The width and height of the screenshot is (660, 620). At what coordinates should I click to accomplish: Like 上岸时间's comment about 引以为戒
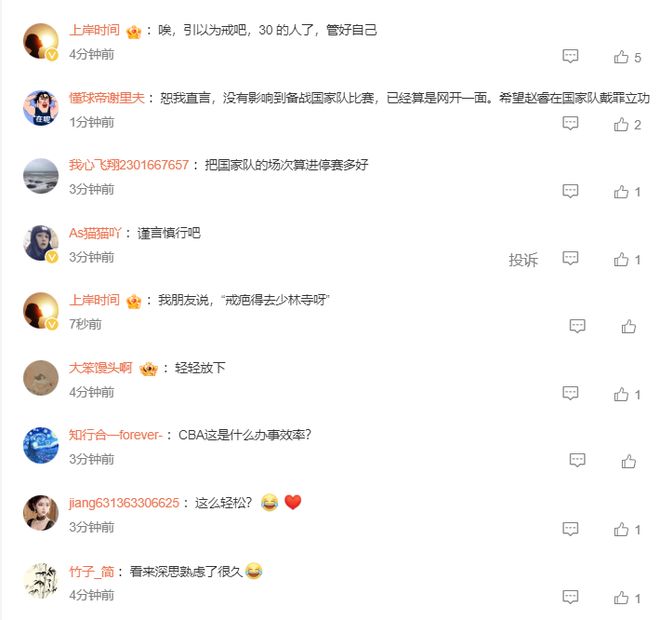tap(621, 57)
